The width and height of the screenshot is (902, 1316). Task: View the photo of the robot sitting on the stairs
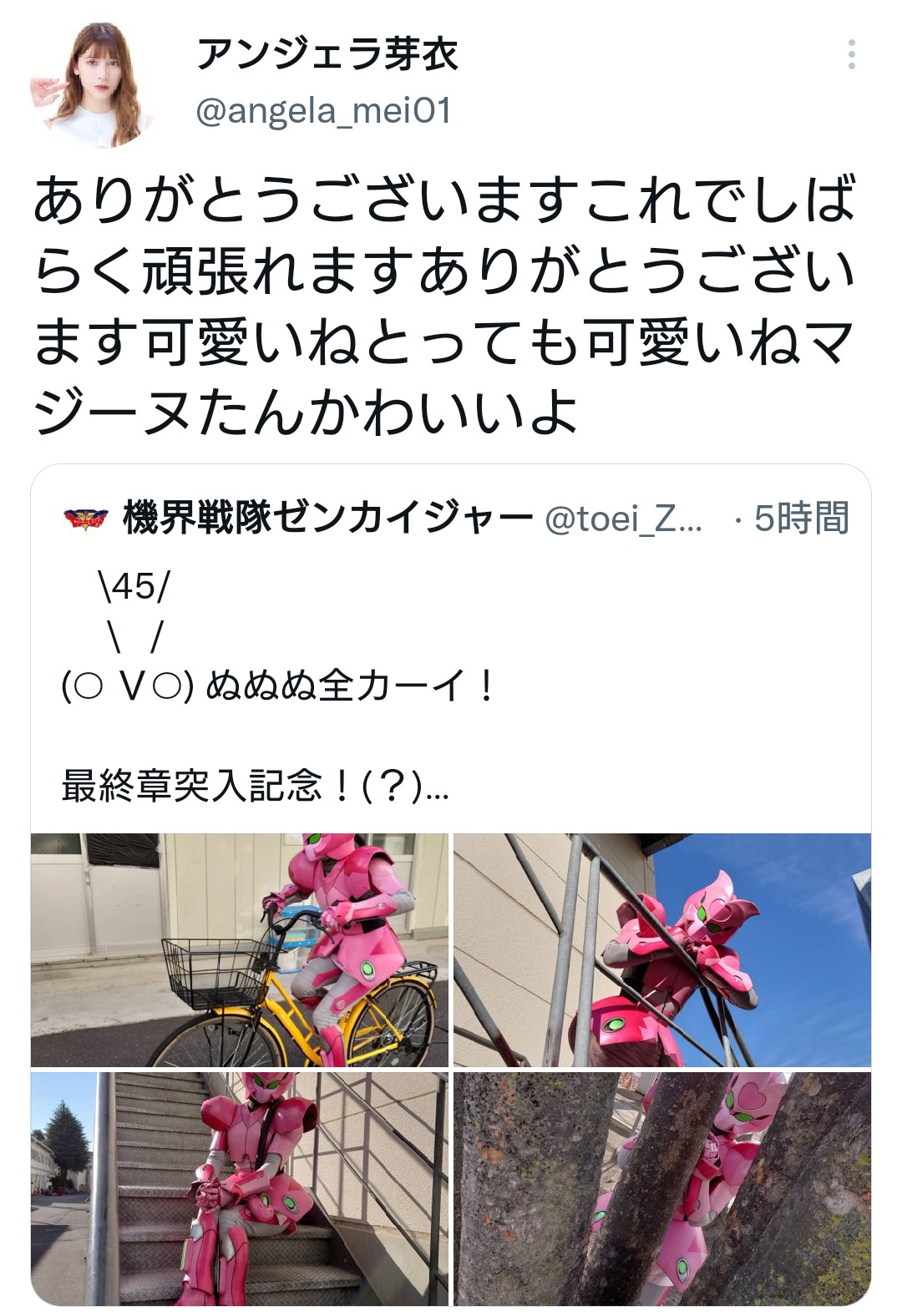coord(240,1188)
